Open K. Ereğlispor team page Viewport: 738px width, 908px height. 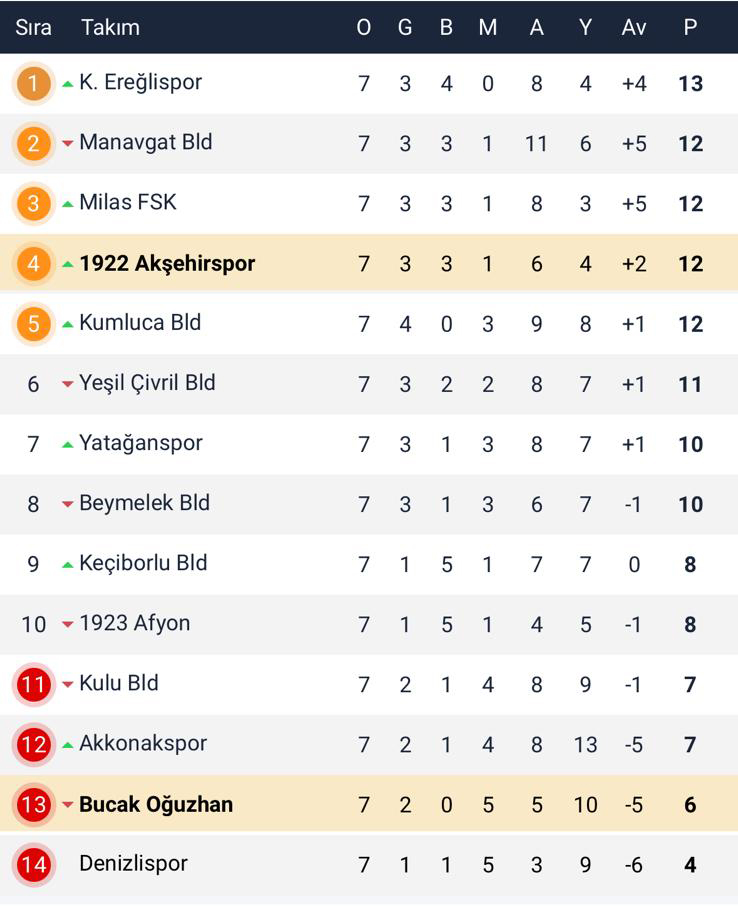coord(140,83)
